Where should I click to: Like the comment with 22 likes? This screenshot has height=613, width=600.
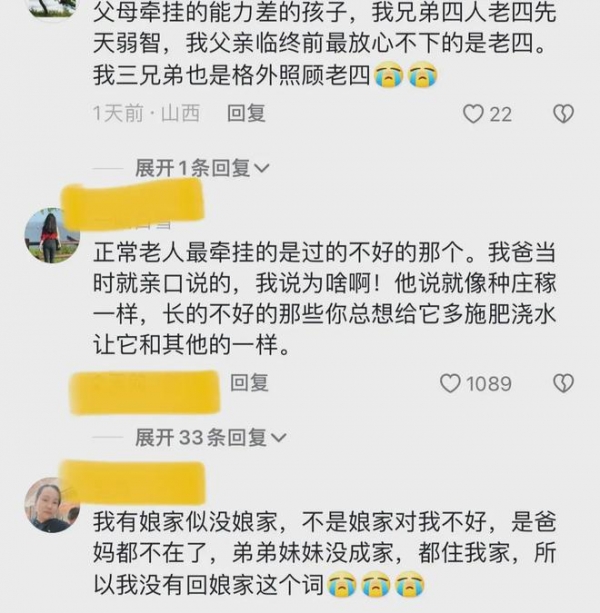point(474,114)
